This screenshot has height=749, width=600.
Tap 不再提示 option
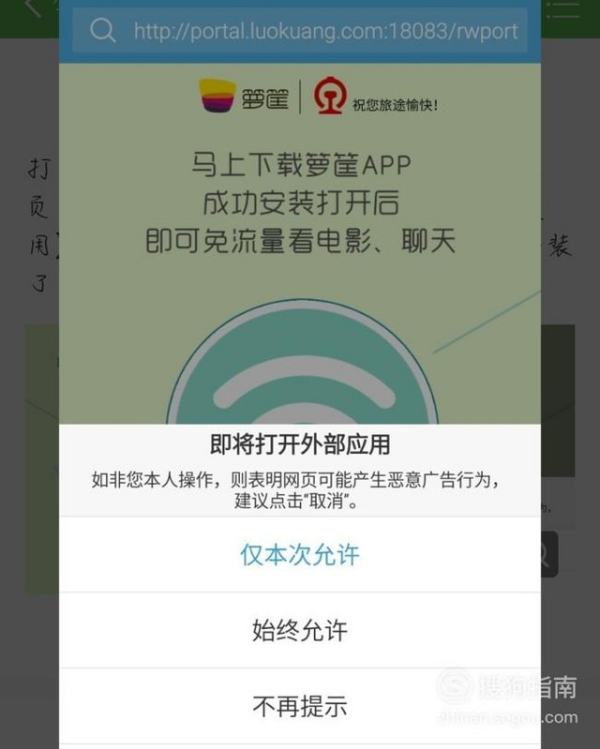[299, 706]
